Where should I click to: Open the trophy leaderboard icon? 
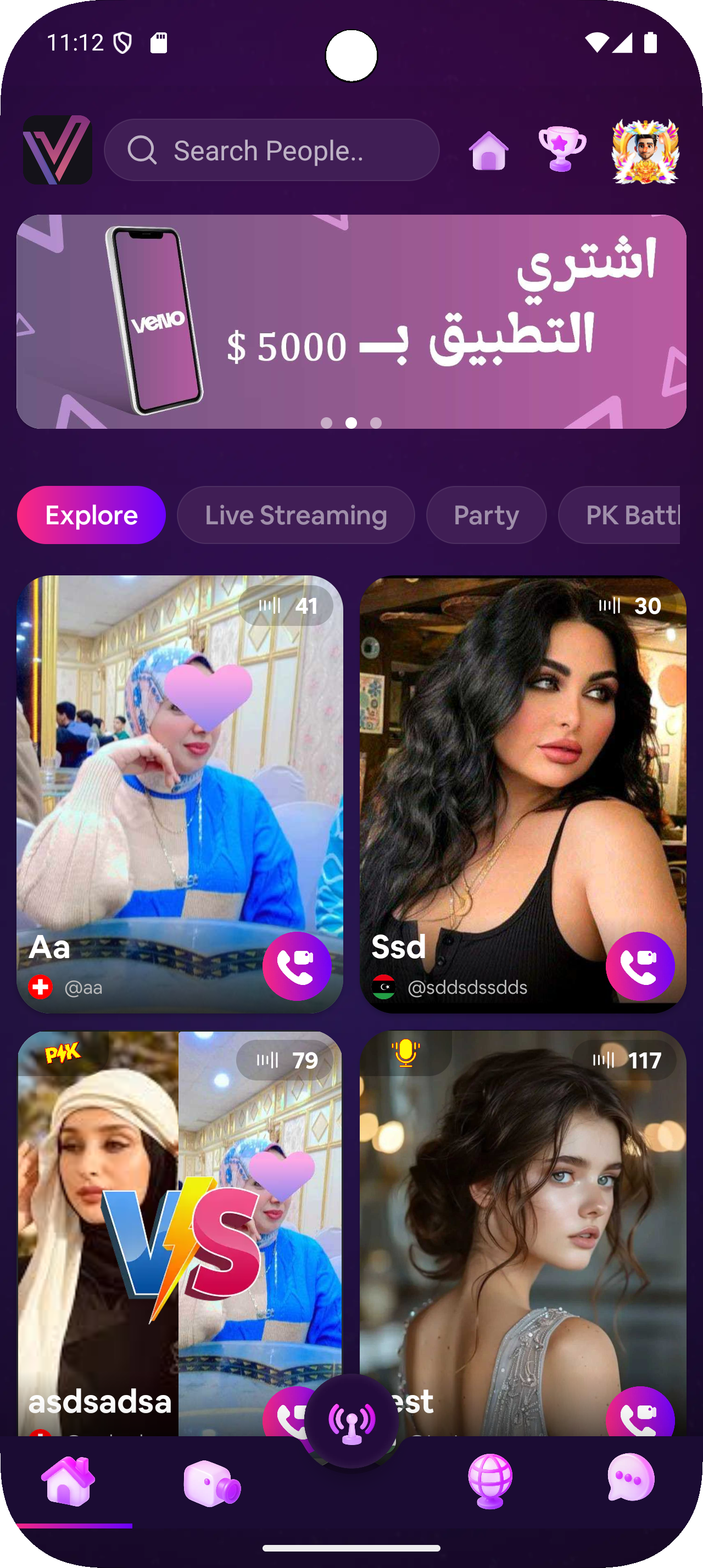click(x=562, y=149)
